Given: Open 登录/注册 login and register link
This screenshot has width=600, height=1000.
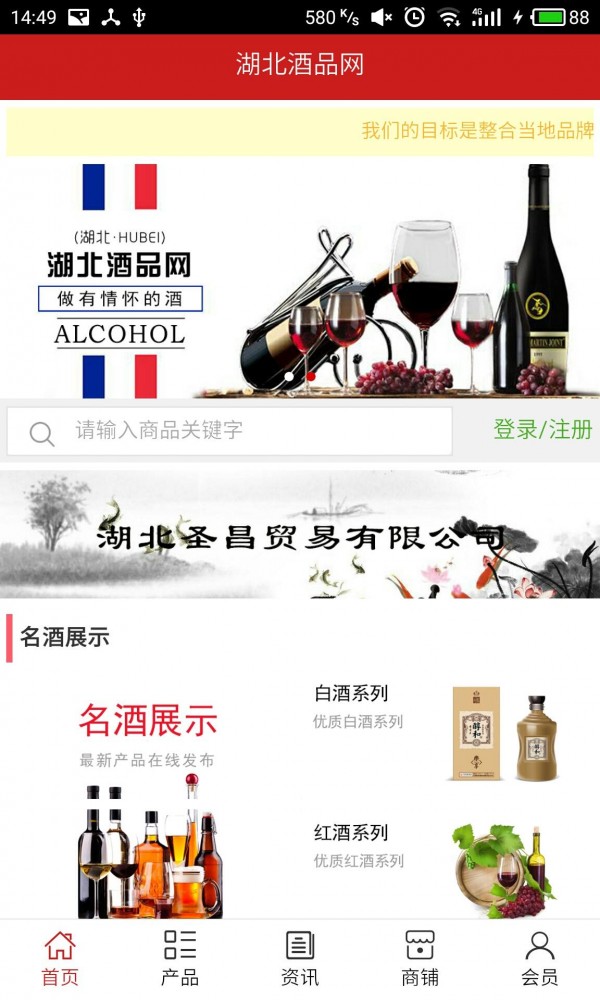Looking at the screenshot, I should pos(542,430).
